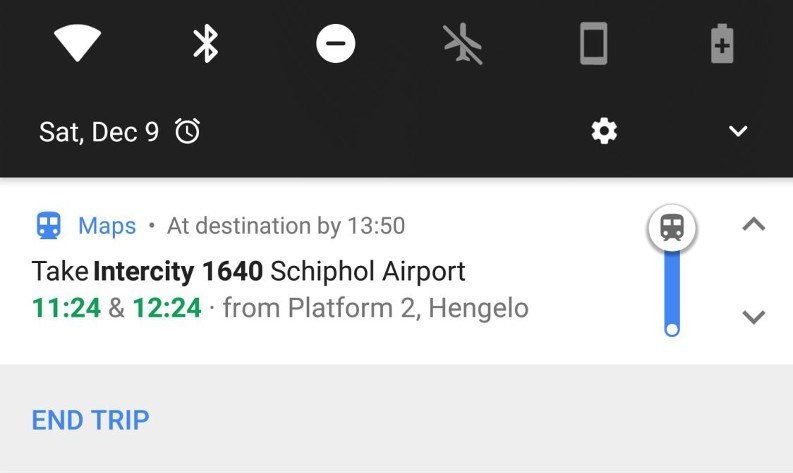The width and height of the screenshot is (793, 473).
Task: Toggle the Bluetooth quick setting
Action: click(x=206, y=44)
